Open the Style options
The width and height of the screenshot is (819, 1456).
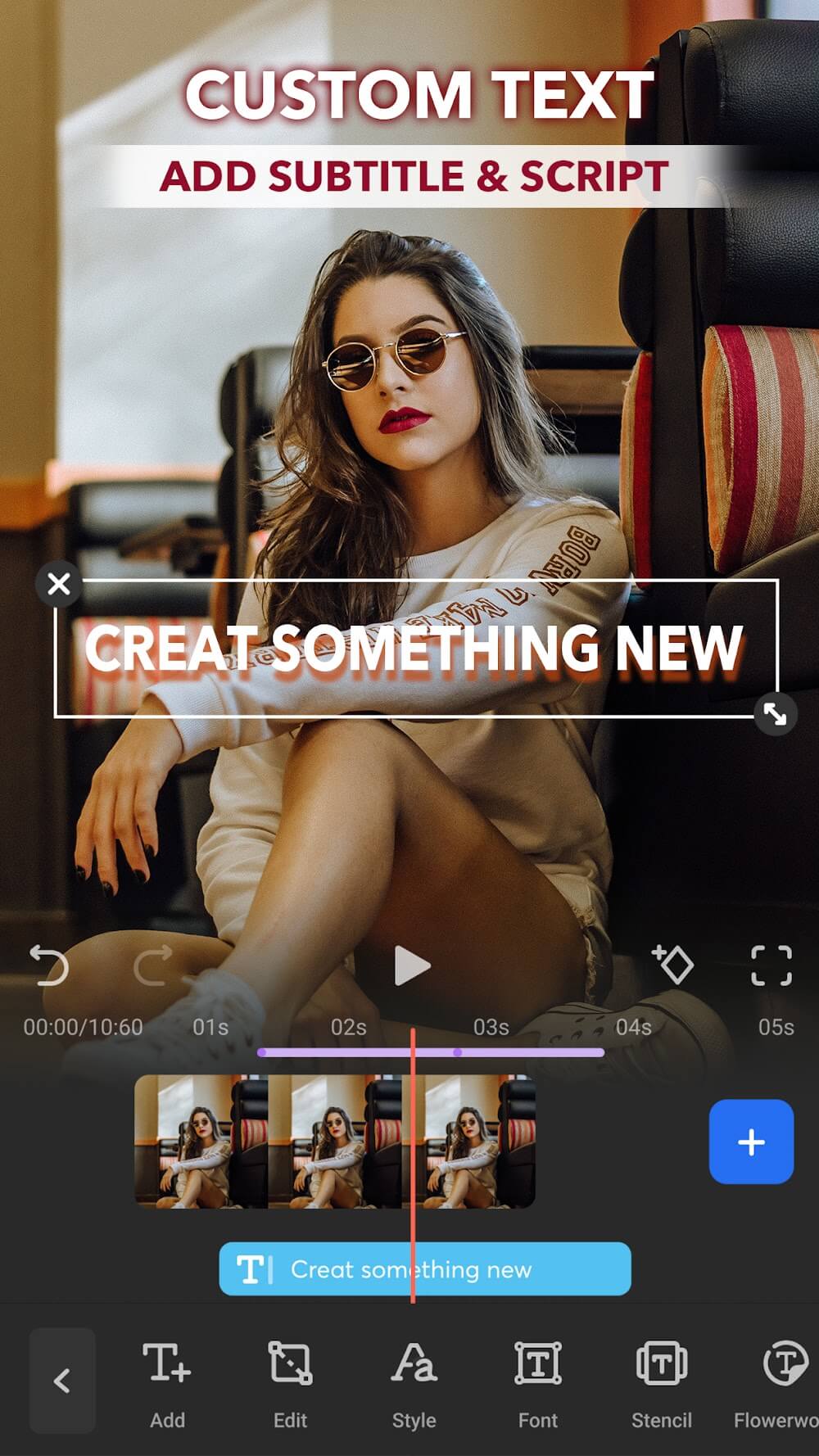pos(414,1382)
